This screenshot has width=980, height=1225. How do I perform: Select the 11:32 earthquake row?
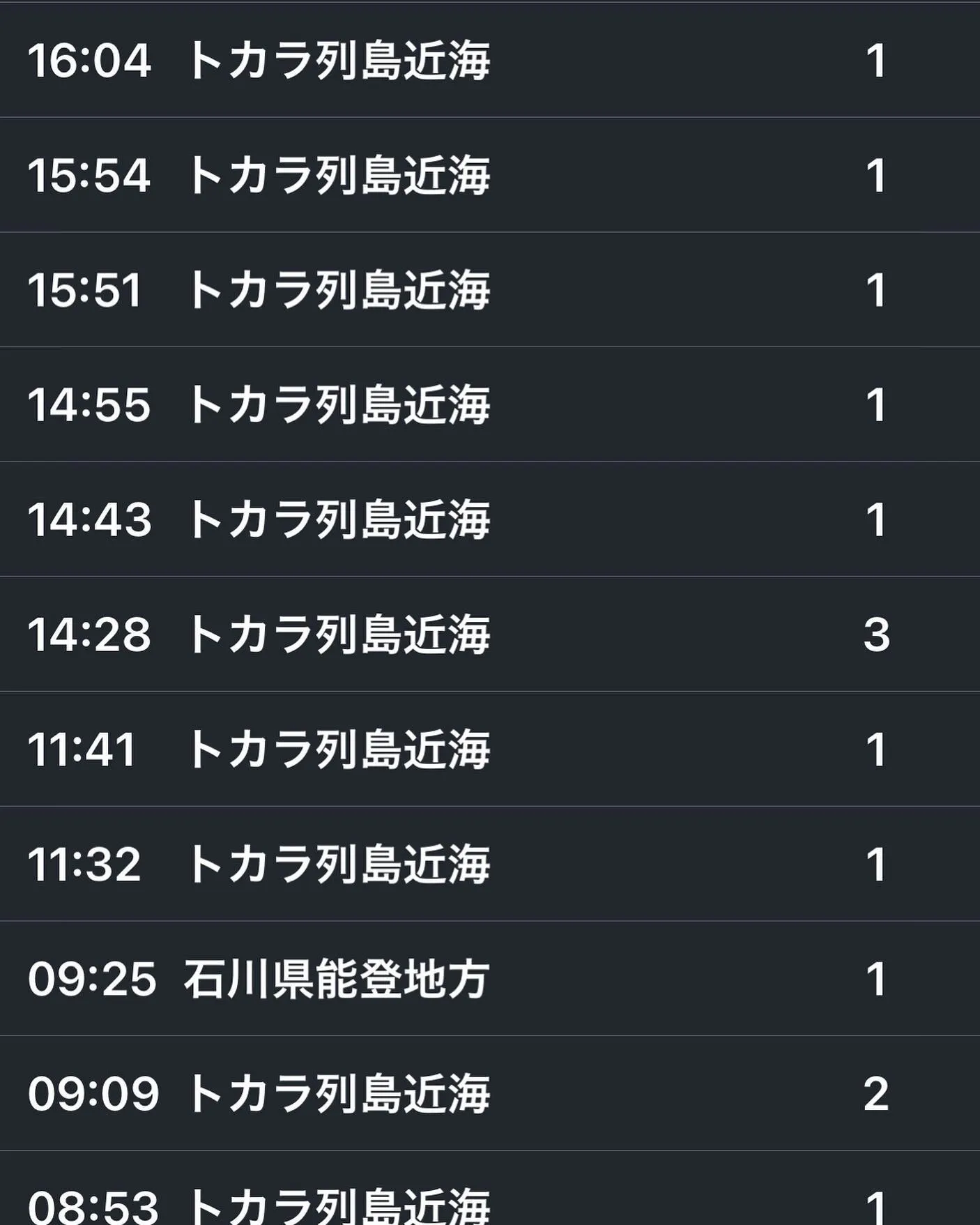pyautogui.click(x=339, y=864)
